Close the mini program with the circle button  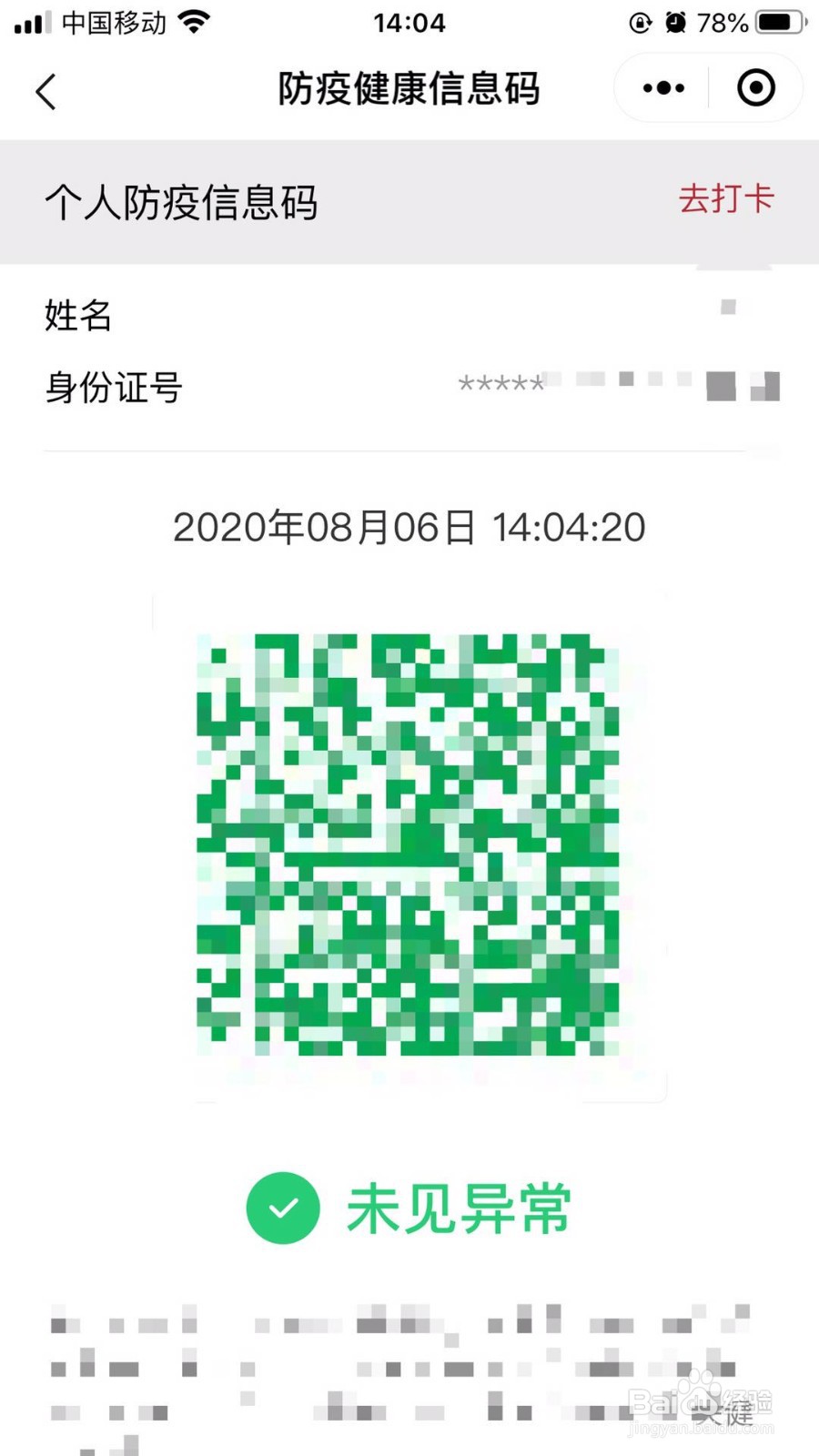756,88
